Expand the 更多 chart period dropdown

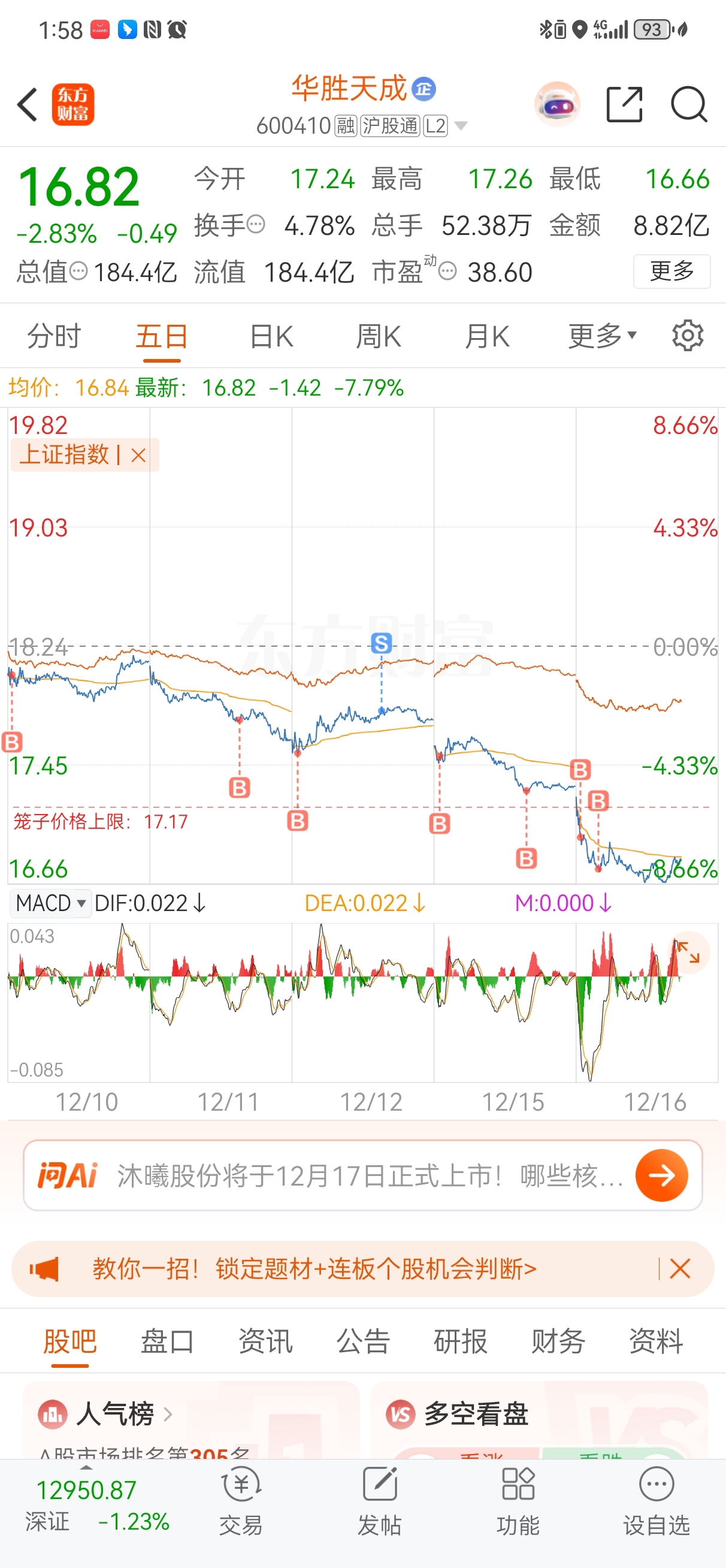coord(602,336)
